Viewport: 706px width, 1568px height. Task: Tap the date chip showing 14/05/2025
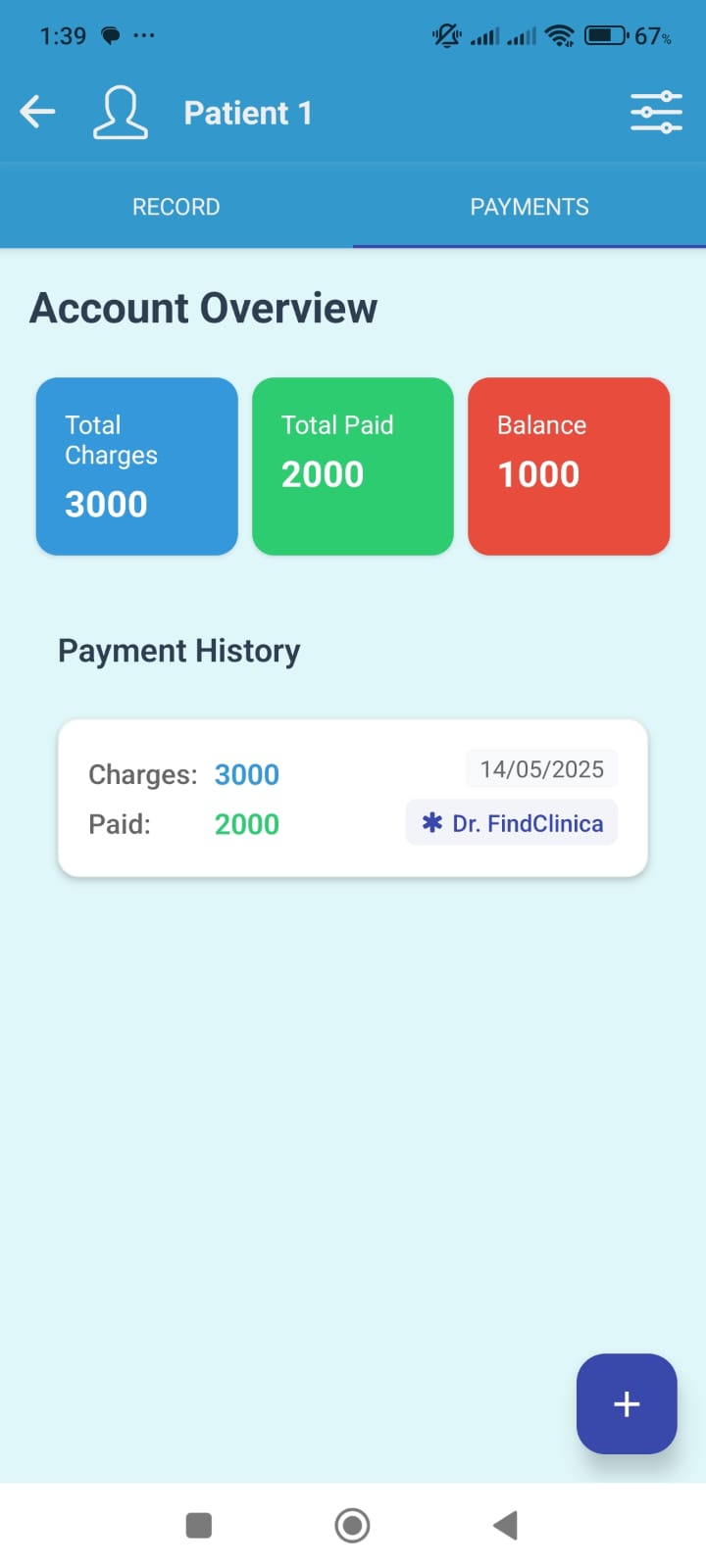[541, 769]
